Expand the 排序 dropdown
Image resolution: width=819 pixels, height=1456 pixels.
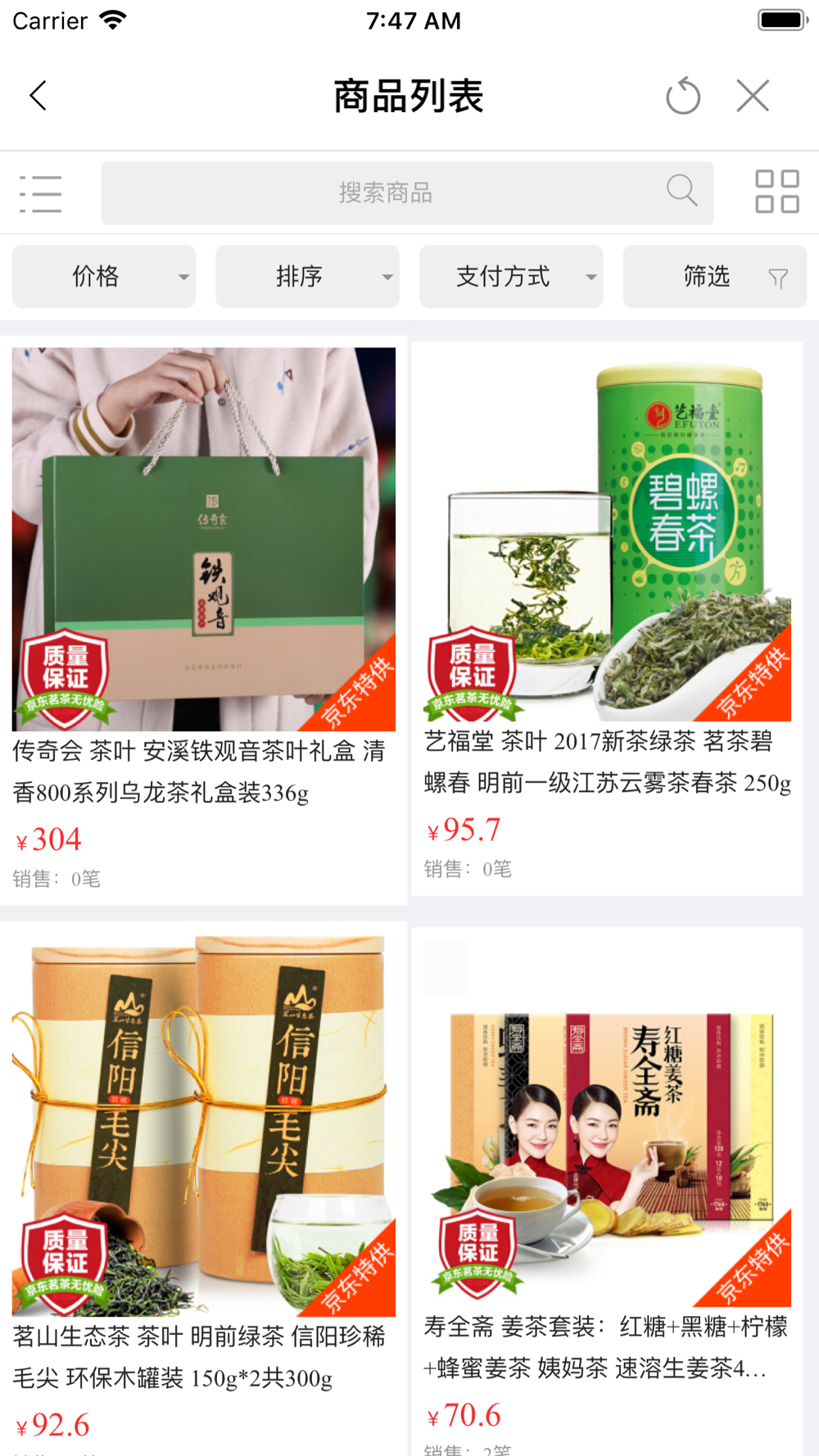[x=307, y=277]
